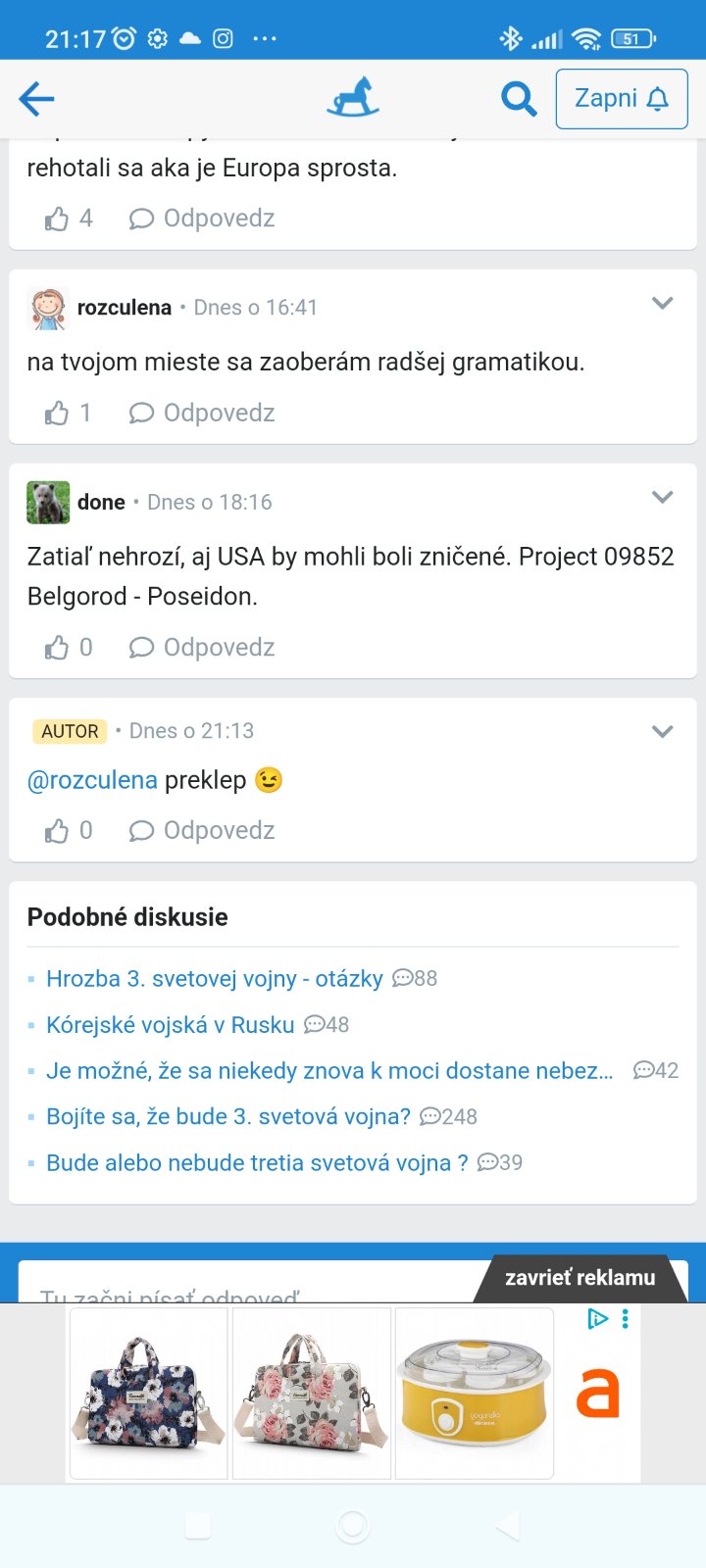Image resolution: width=706 pixels, height=1568 pixels.
Task: Go back with the top arrow
Action: (x=36, y=99)
